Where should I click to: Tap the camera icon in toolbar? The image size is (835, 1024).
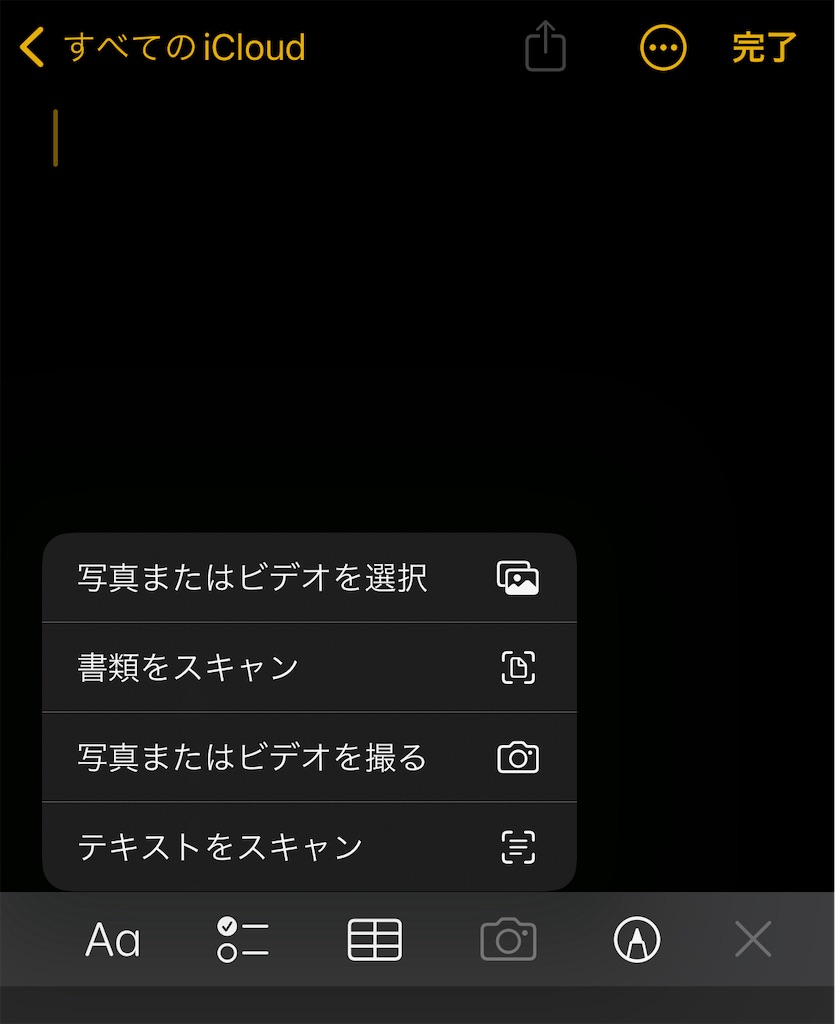508,940
